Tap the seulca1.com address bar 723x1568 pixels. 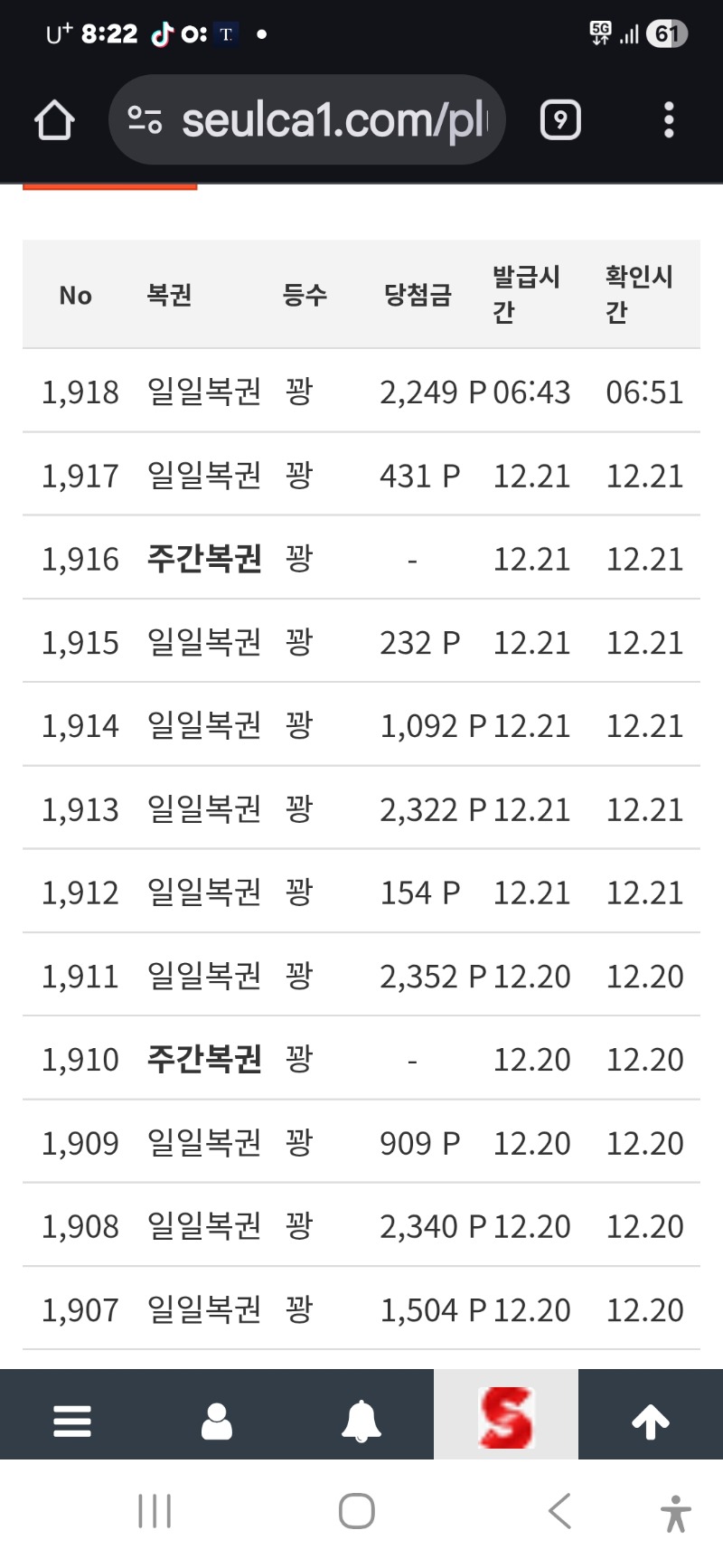(x=307, y=120)
